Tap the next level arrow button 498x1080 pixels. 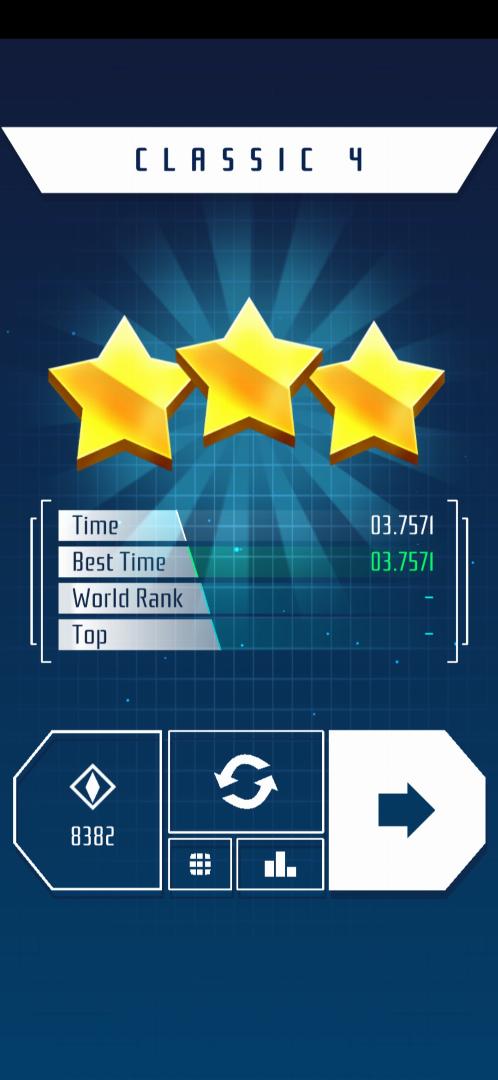407,810
